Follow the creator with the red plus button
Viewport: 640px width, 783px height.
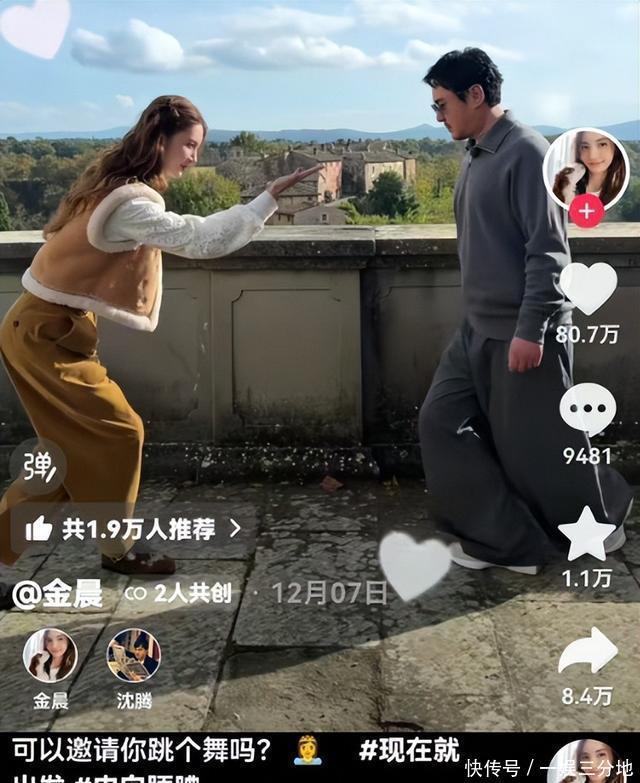pyautogui.click(x=586, y=211)
